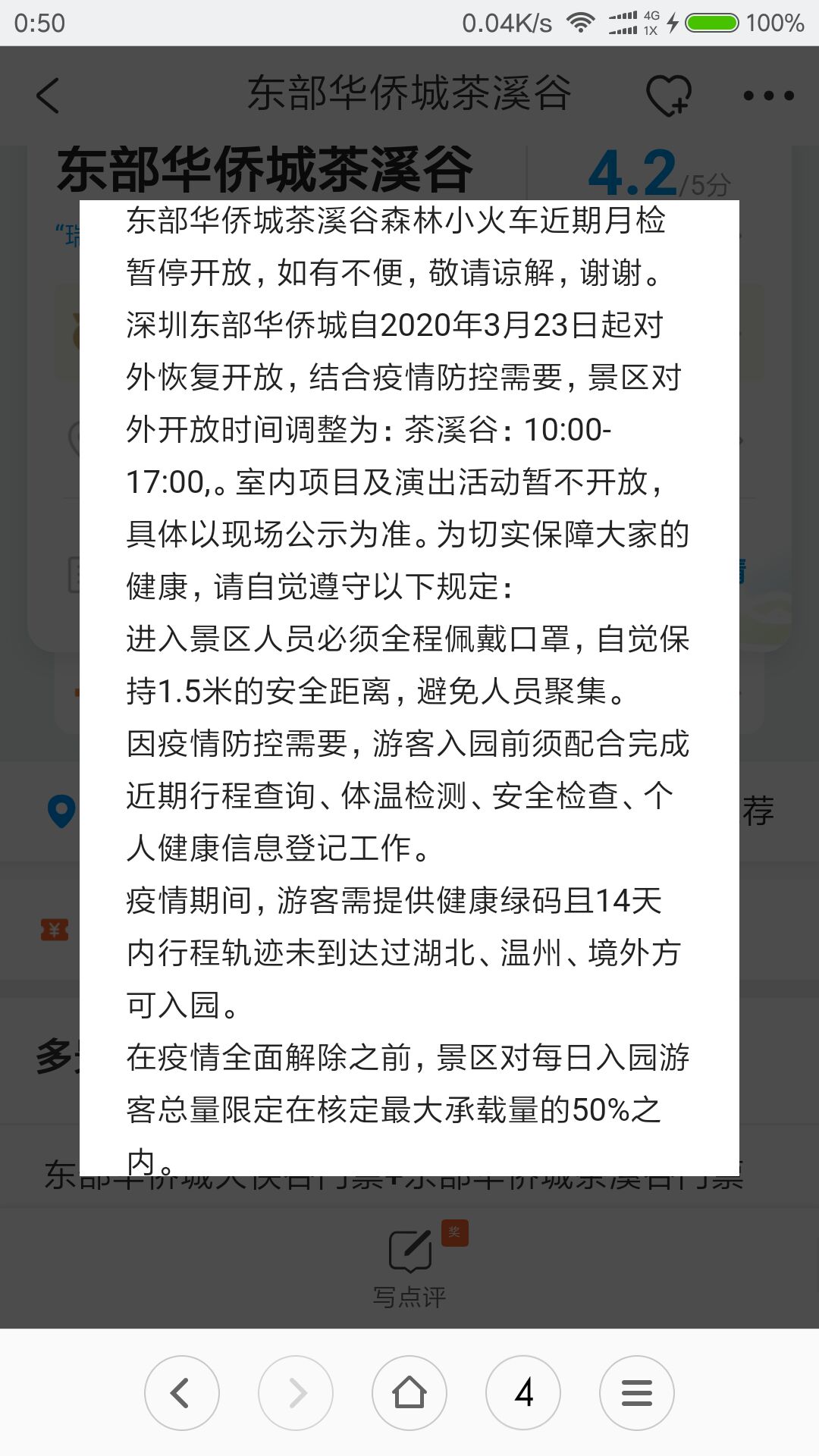Open the browser tab switcher showing 4

(x=523, y=1393)
